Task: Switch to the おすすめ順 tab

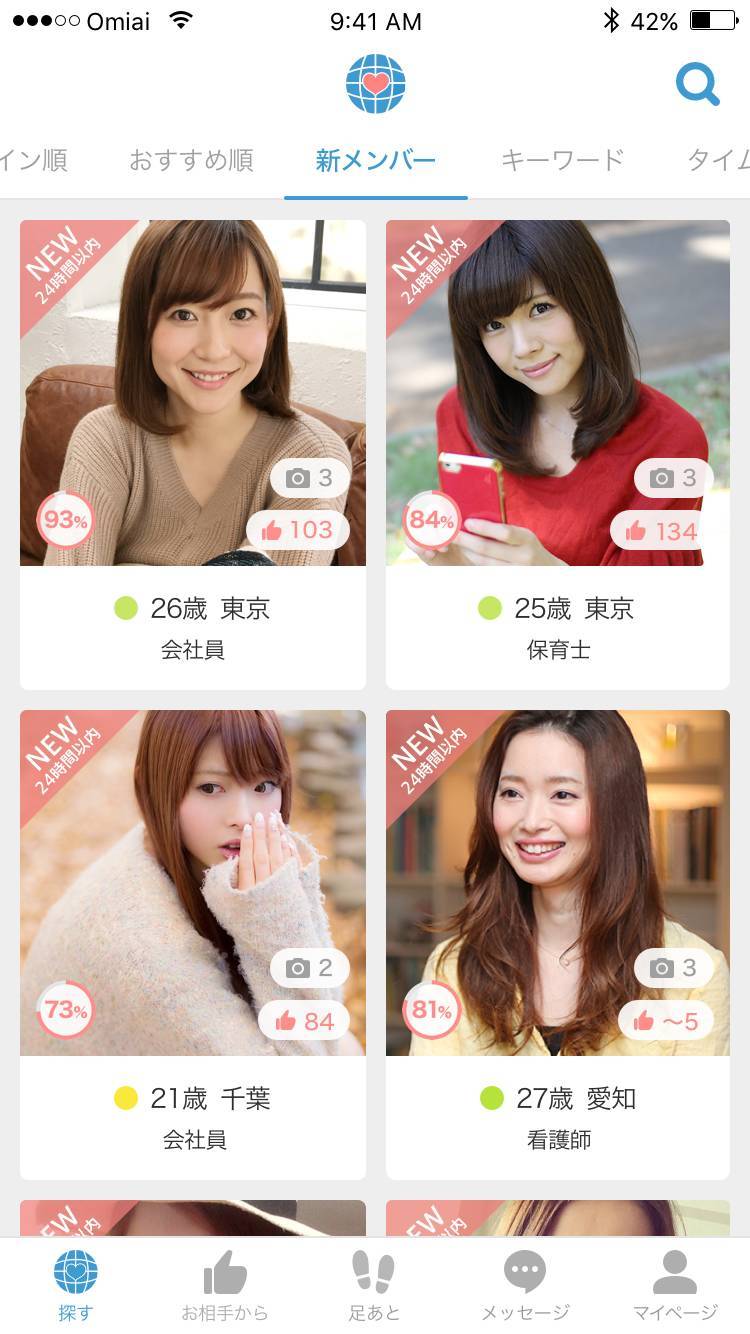Action: click(191, 160)
